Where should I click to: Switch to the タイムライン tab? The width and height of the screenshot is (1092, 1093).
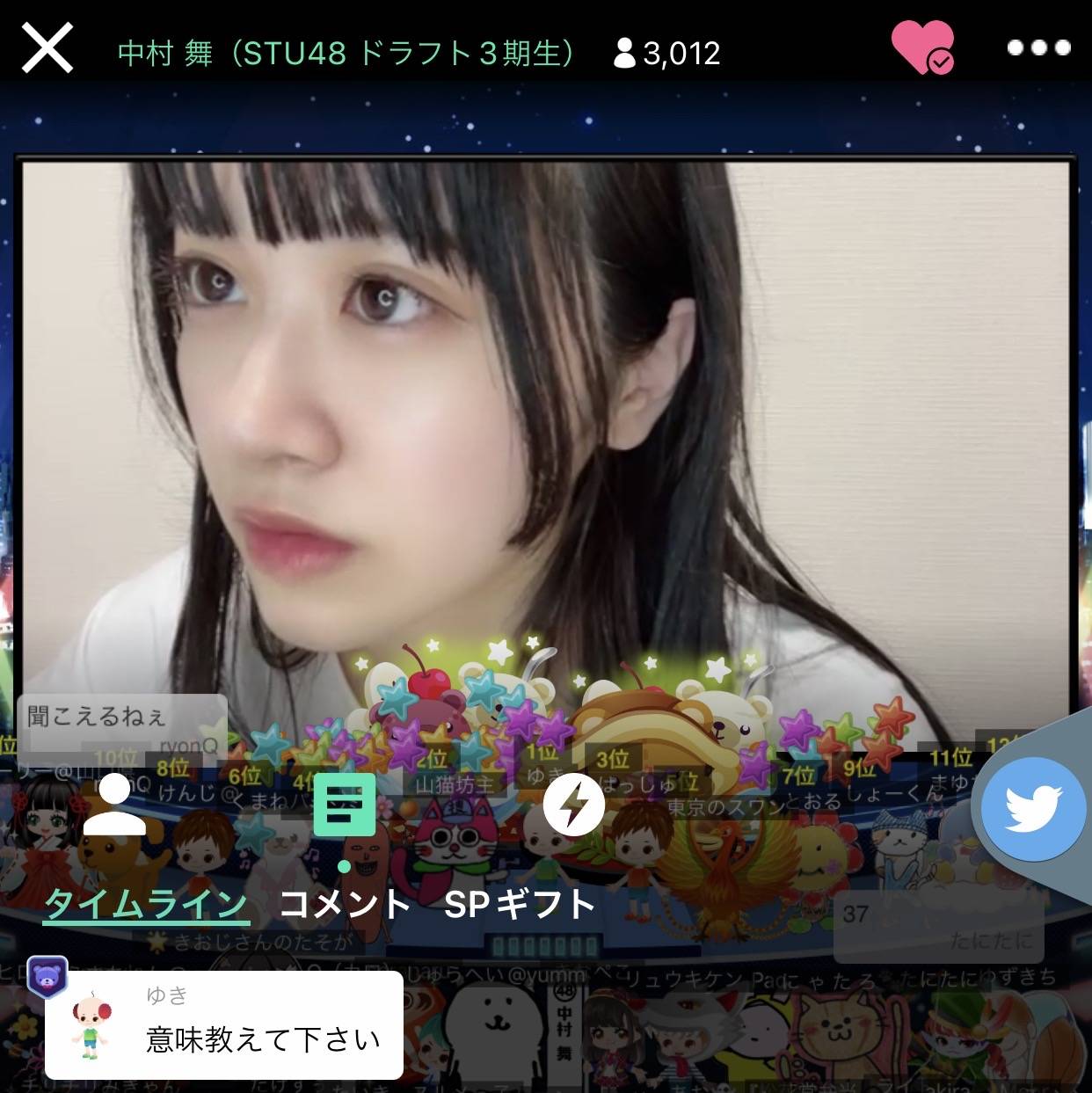click(146, 904)
